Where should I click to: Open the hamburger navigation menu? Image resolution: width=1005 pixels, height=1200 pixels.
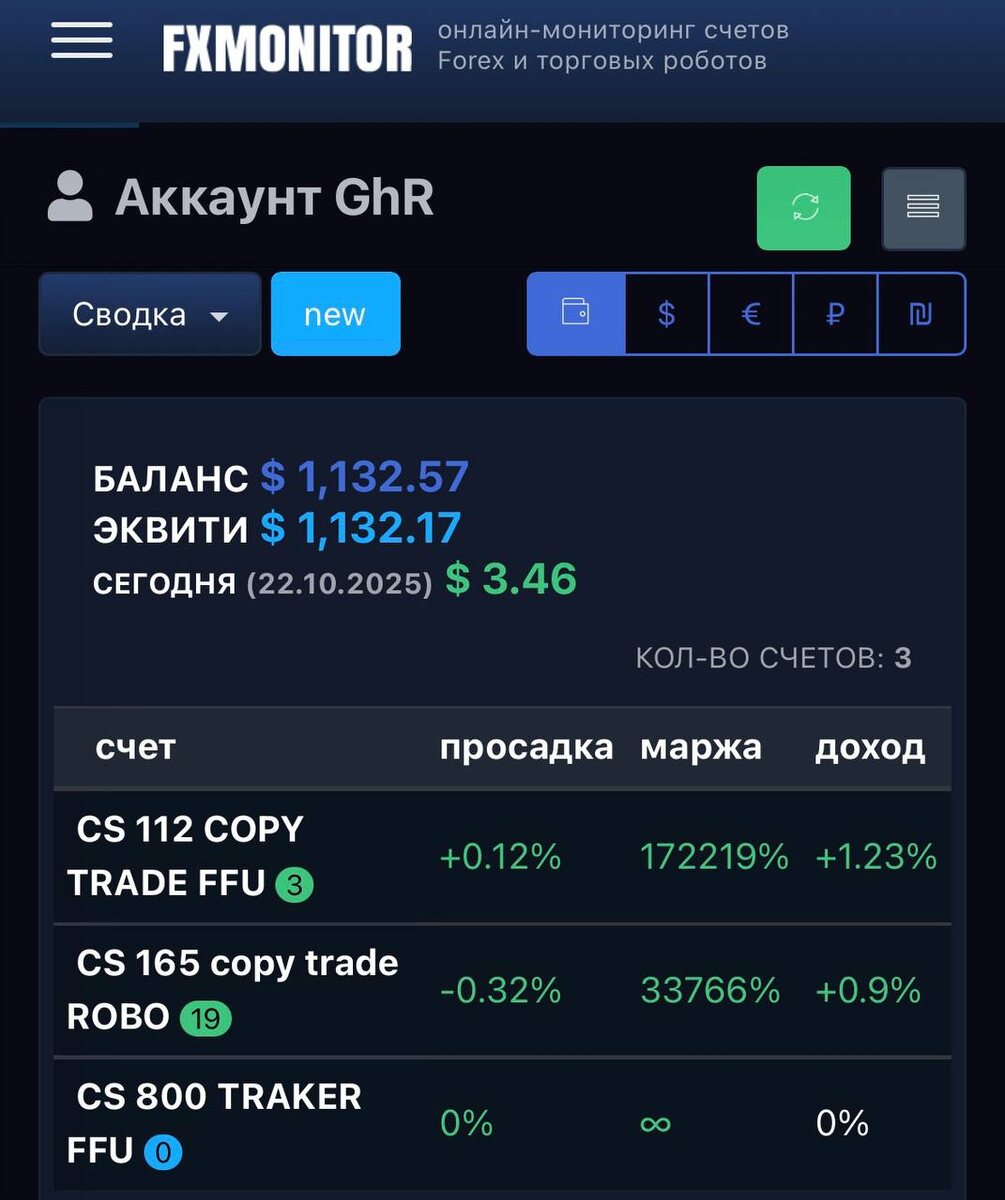click(81, 41)
